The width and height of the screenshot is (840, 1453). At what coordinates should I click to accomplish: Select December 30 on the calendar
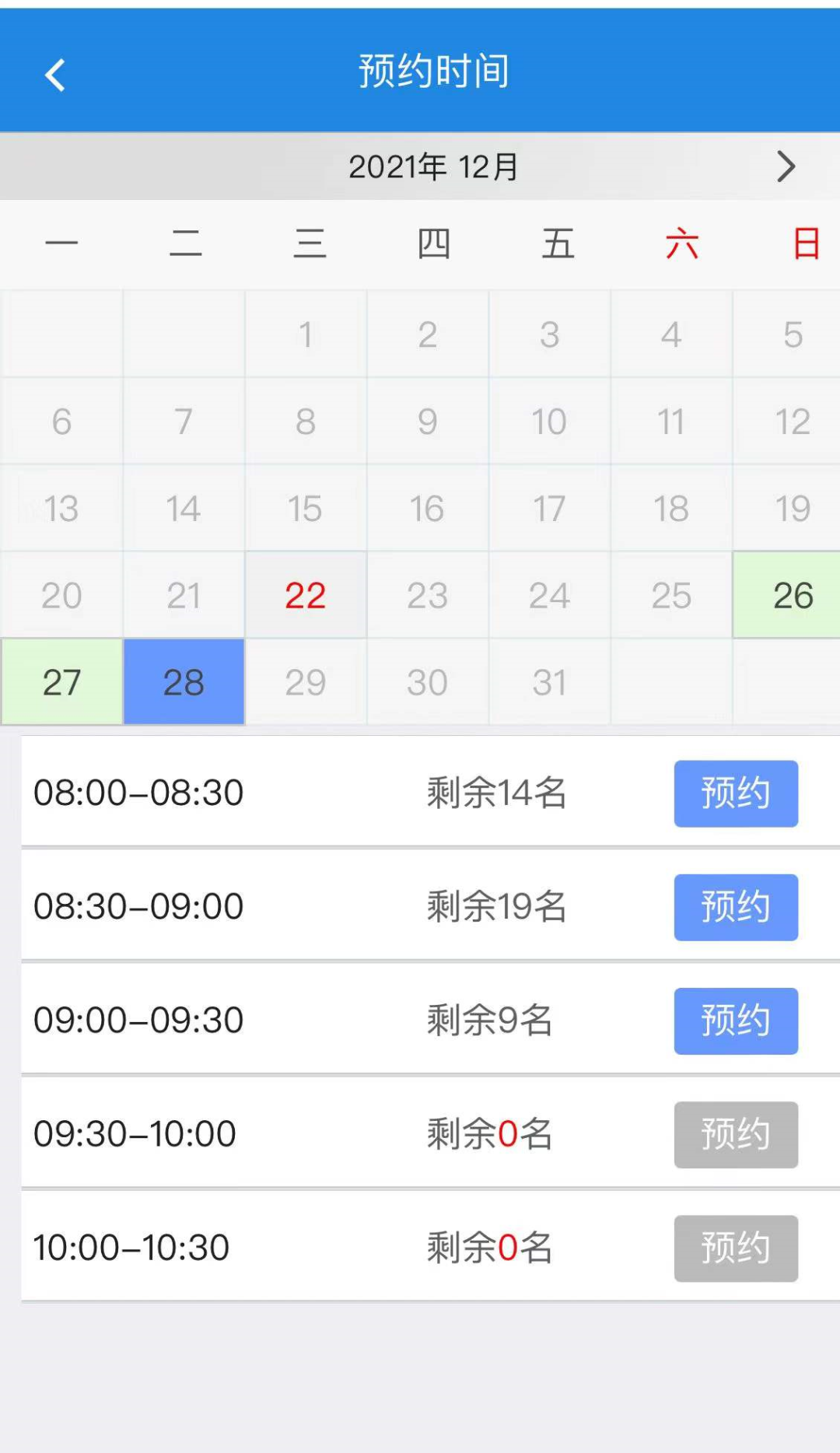[x=428, y=682]
